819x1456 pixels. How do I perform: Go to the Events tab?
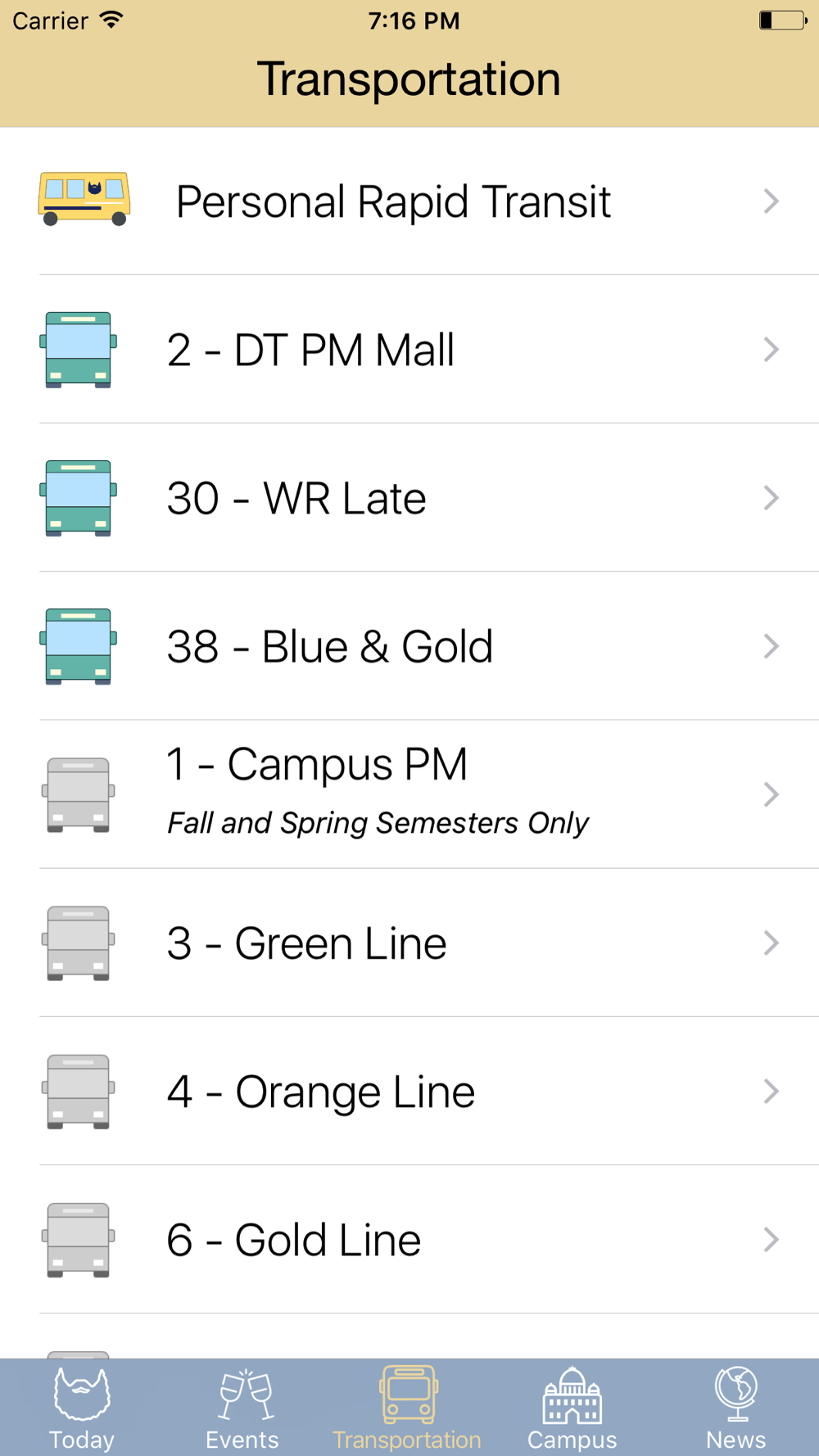(x=243, y=1408)
